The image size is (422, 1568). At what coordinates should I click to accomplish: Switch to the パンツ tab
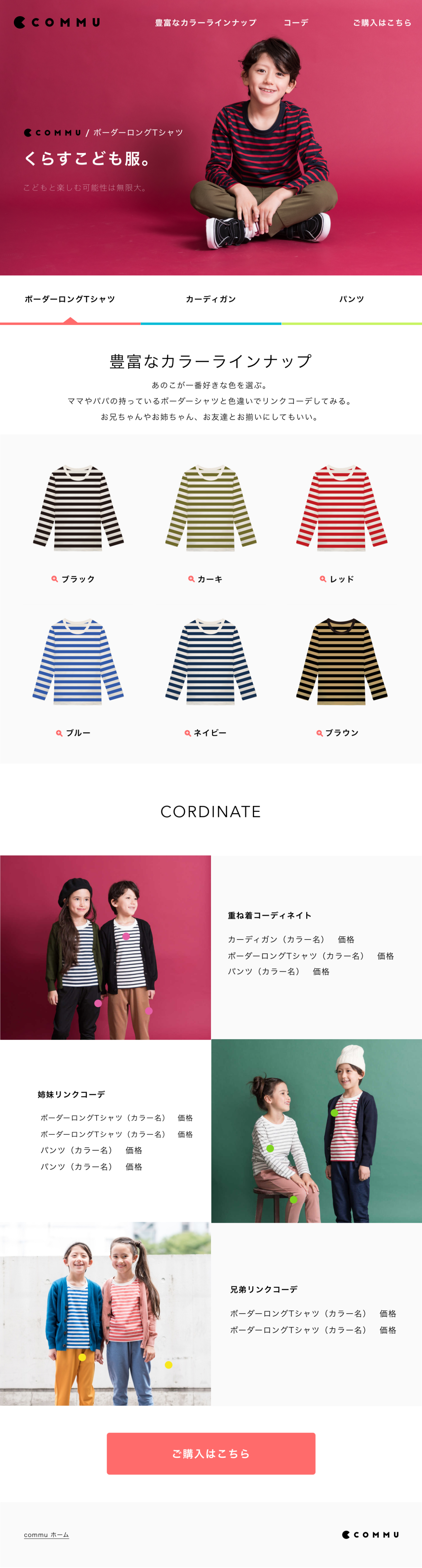pos(351,299)
